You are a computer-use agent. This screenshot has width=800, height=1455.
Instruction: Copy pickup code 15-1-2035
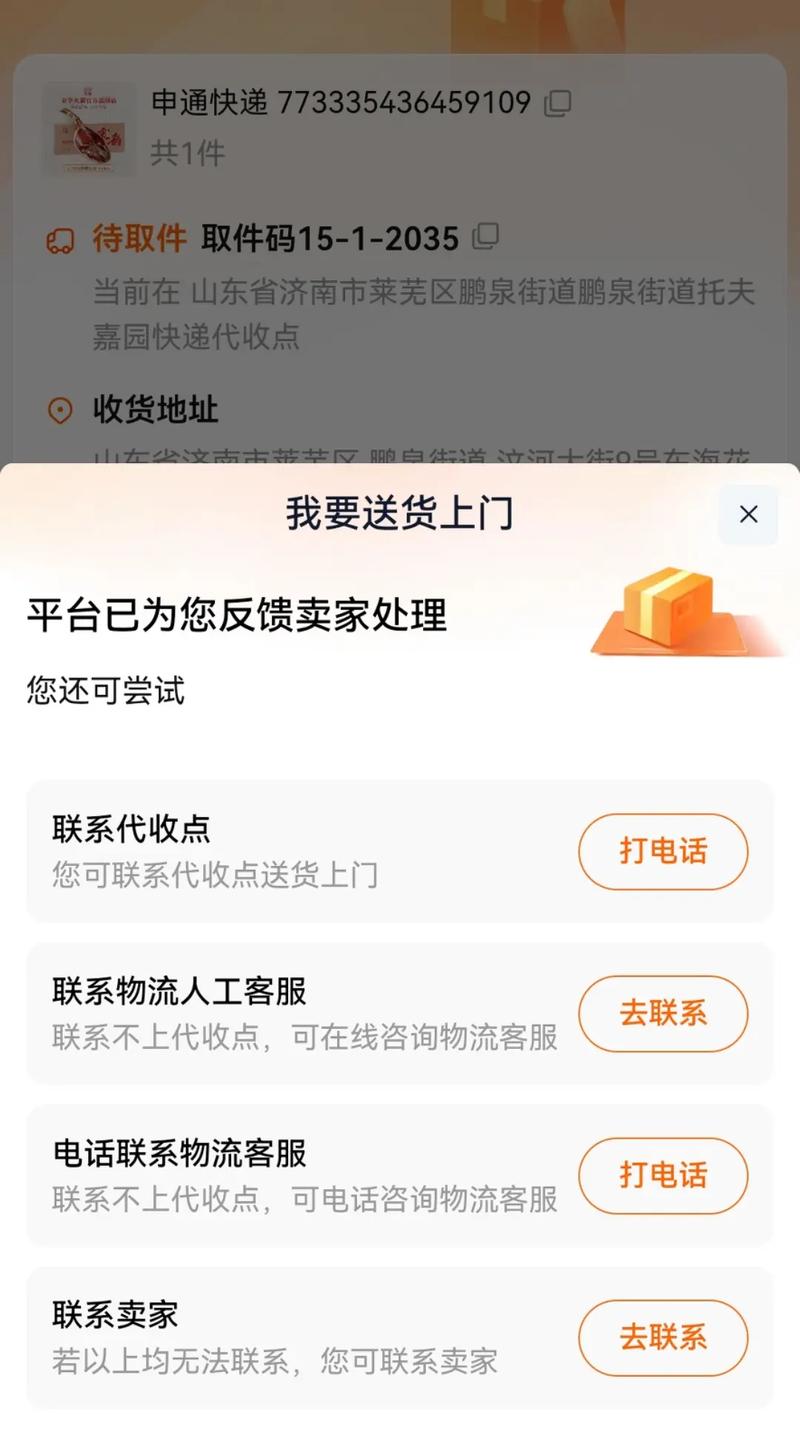(485, 237)
